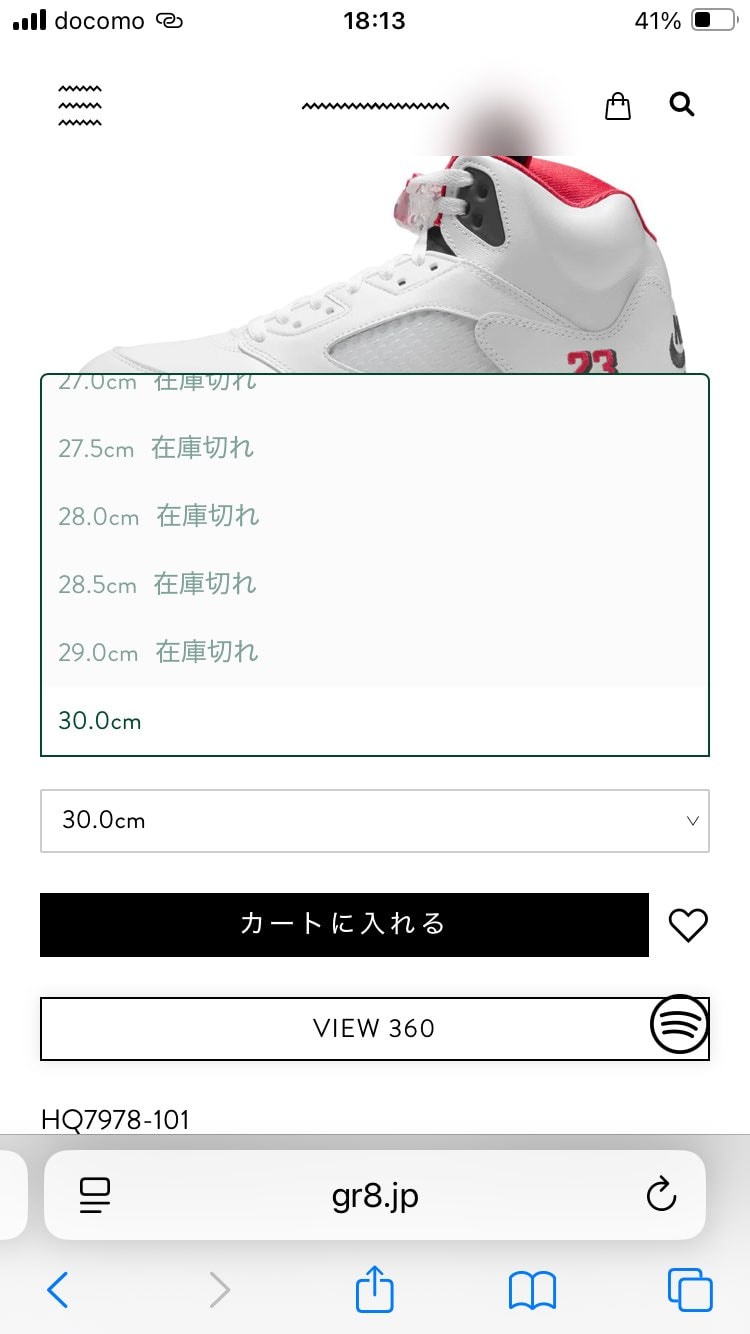Open Safari bookmarks
This screenshot has width=750, height=1334.
tap(532, 1290)
